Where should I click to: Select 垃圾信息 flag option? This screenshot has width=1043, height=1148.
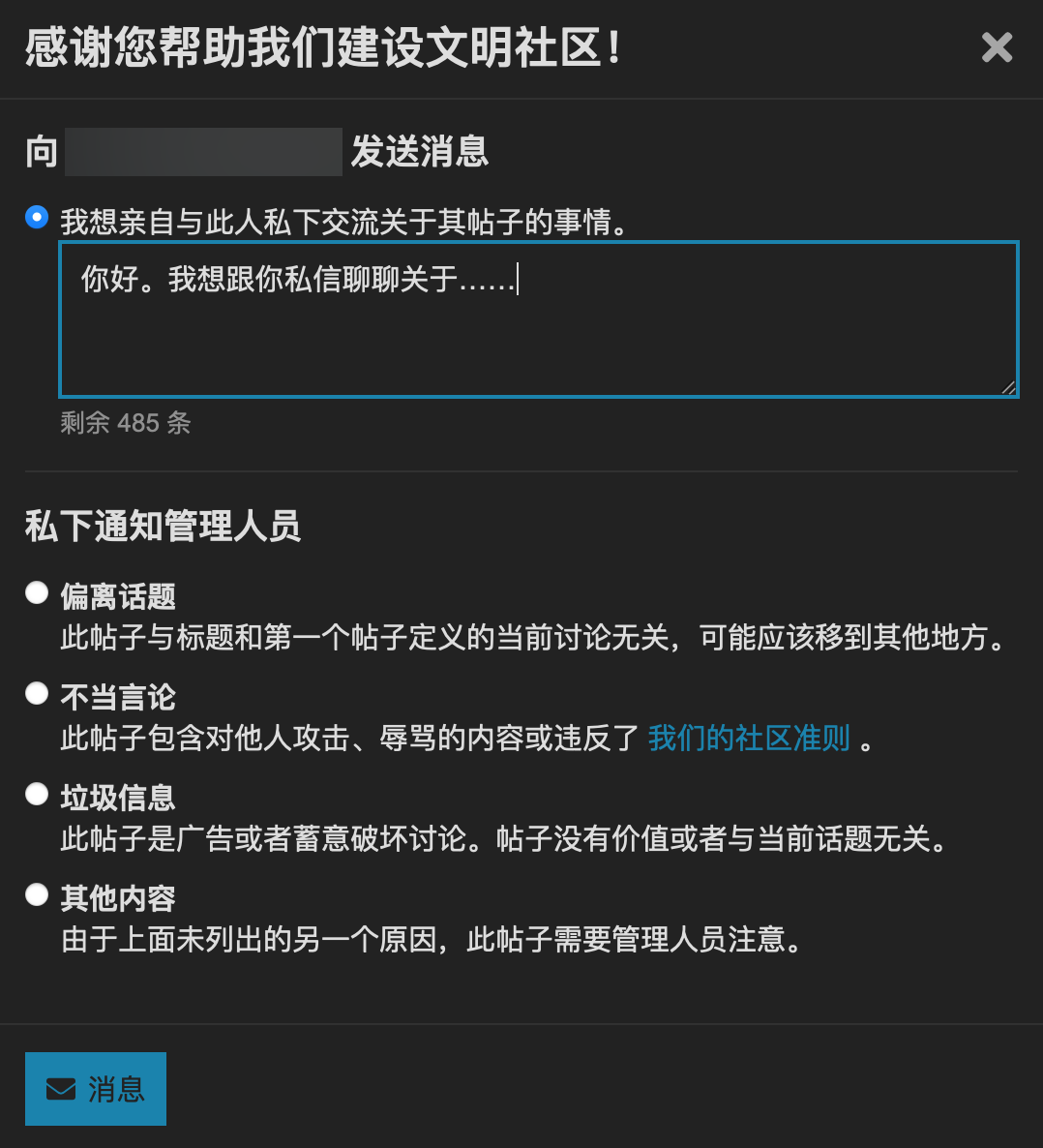(x=37, y=794)
